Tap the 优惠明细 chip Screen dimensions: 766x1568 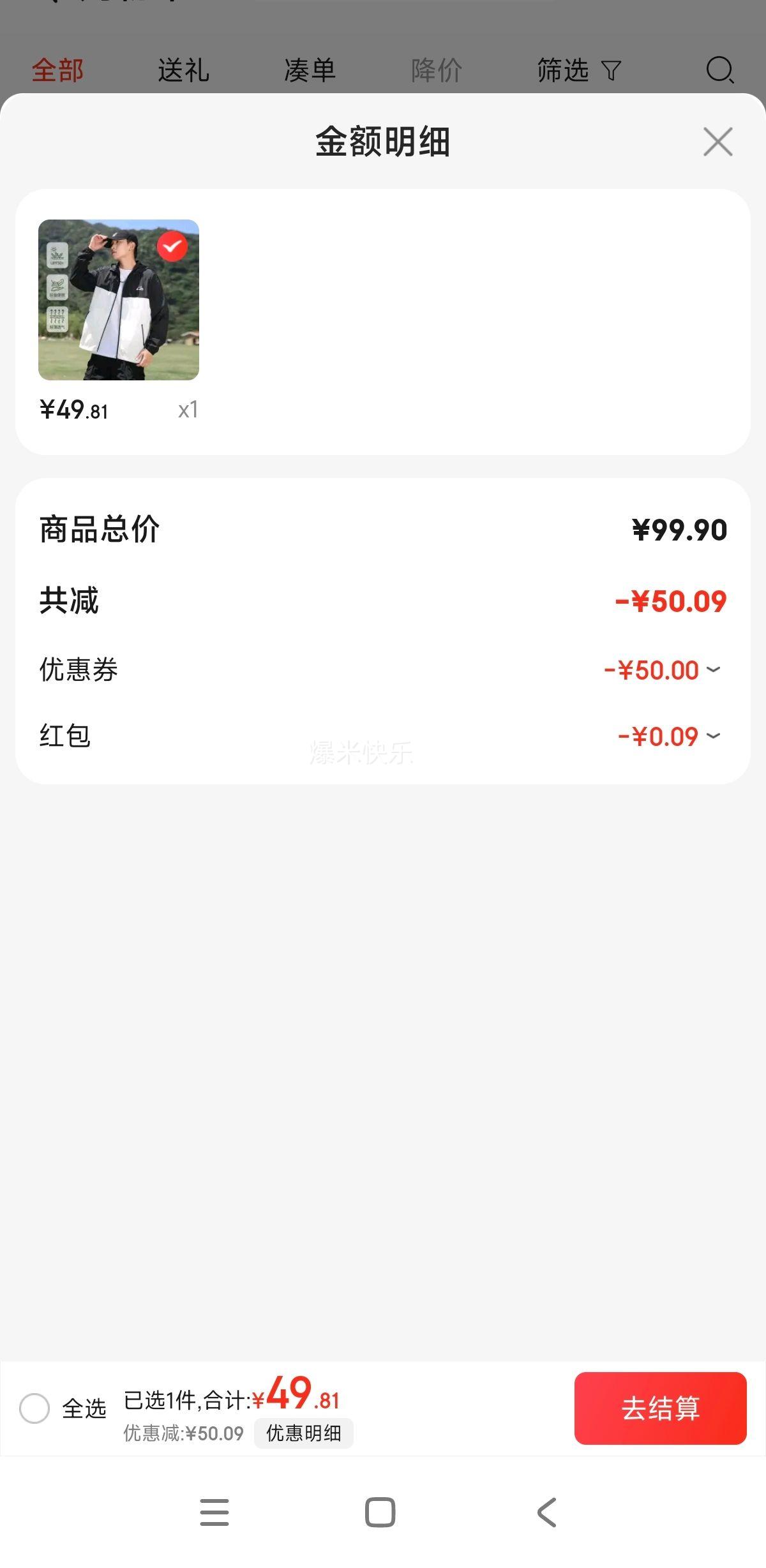click(x=304, y=1433)
